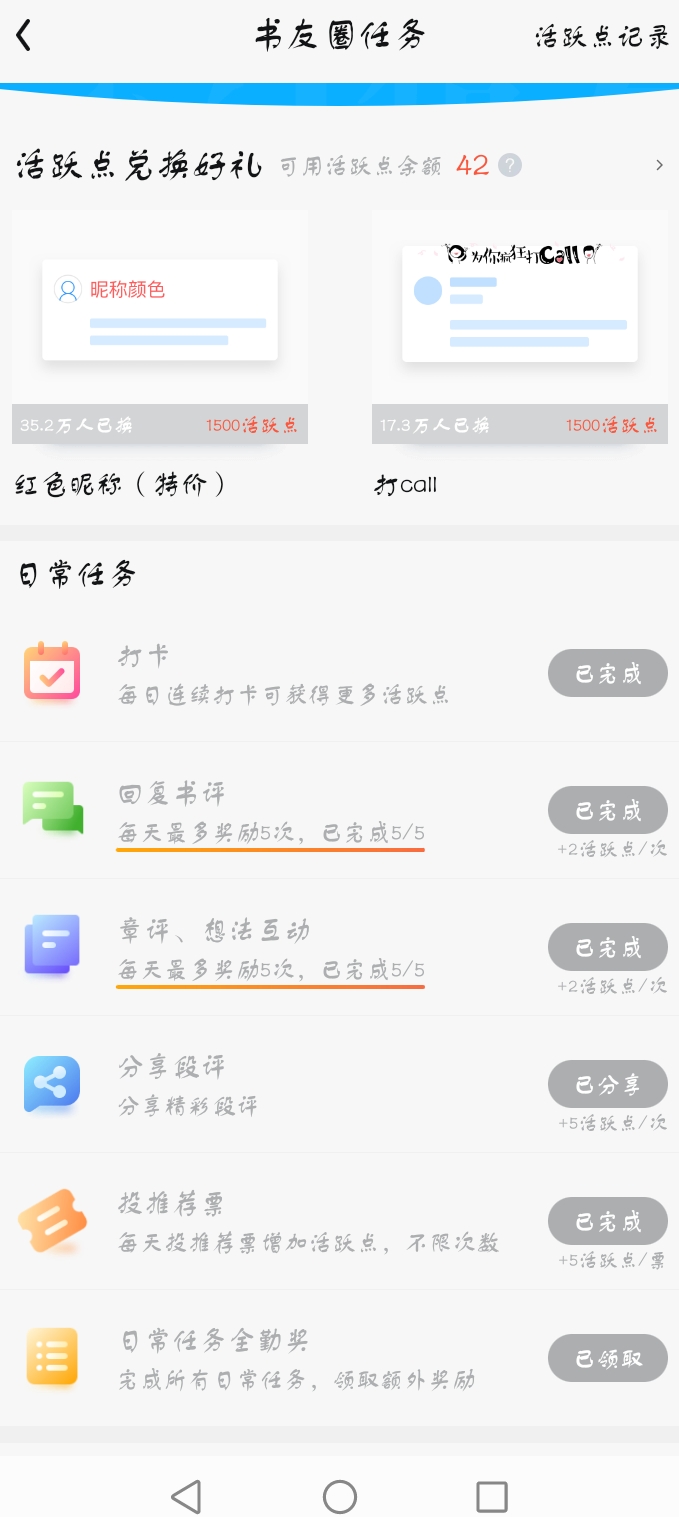Tap 已完成 button for 打卡
Viewport: 679px width, 1517px height.
(x=607, y=674)
